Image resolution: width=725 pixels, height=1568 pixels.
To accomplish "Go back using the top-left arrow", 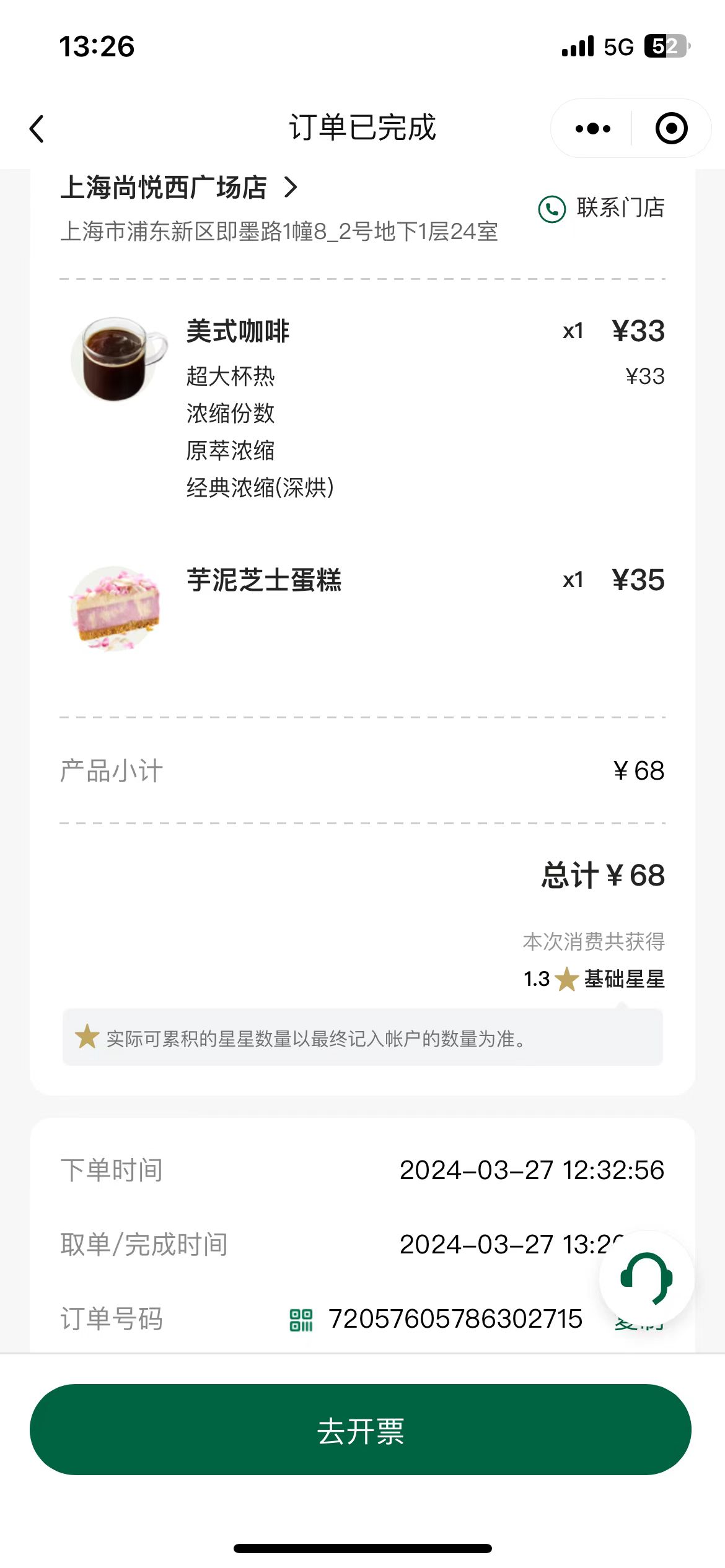I will (37, 129).
